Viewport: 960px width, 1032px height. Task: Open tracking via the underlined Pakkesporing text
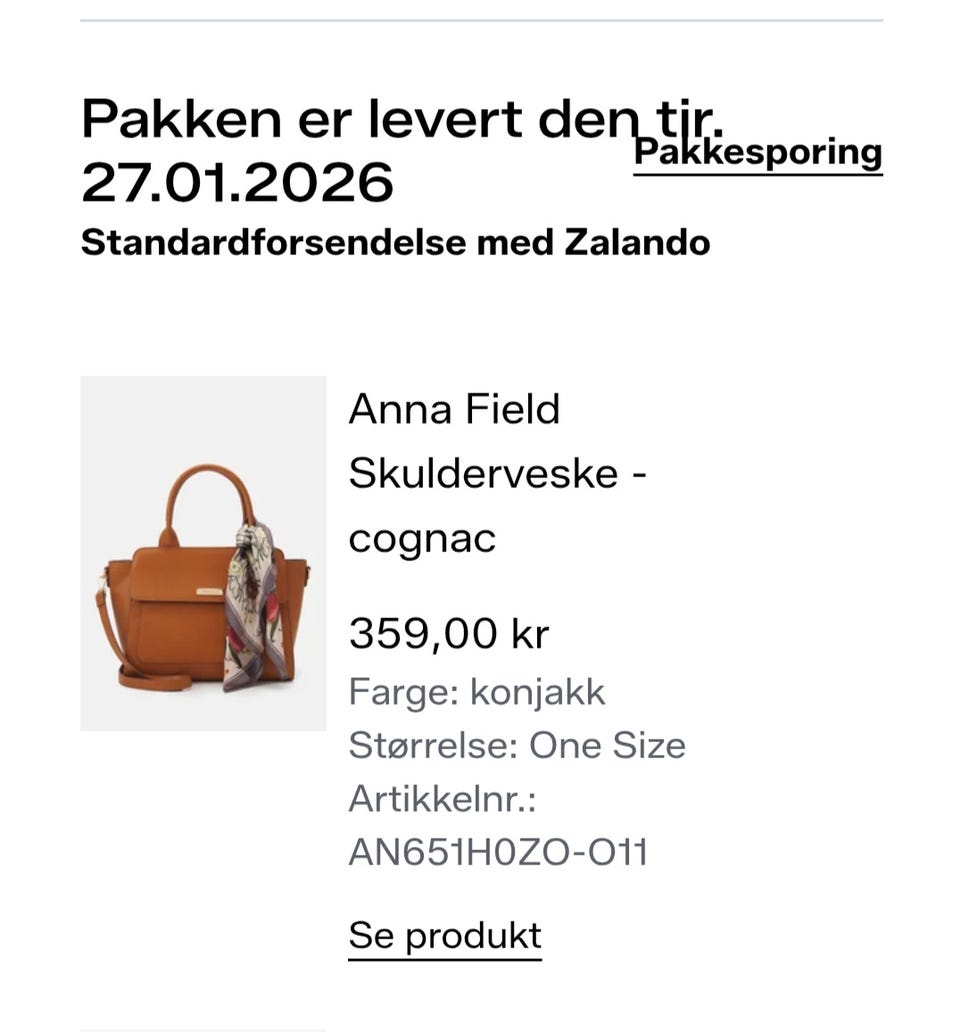(x=757, y=152)
